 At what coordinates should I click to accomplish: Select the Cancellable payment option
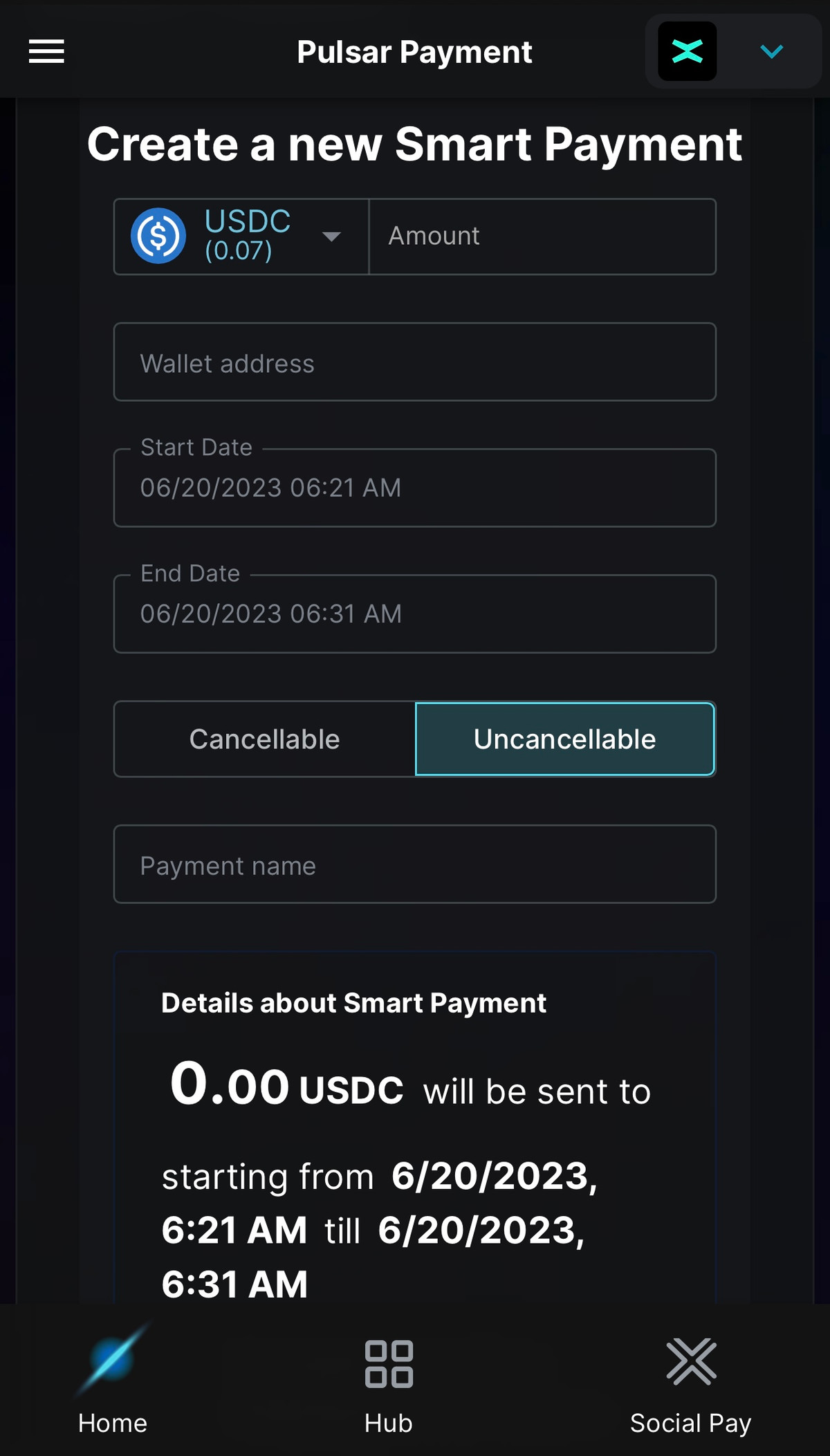pos(264,739)
